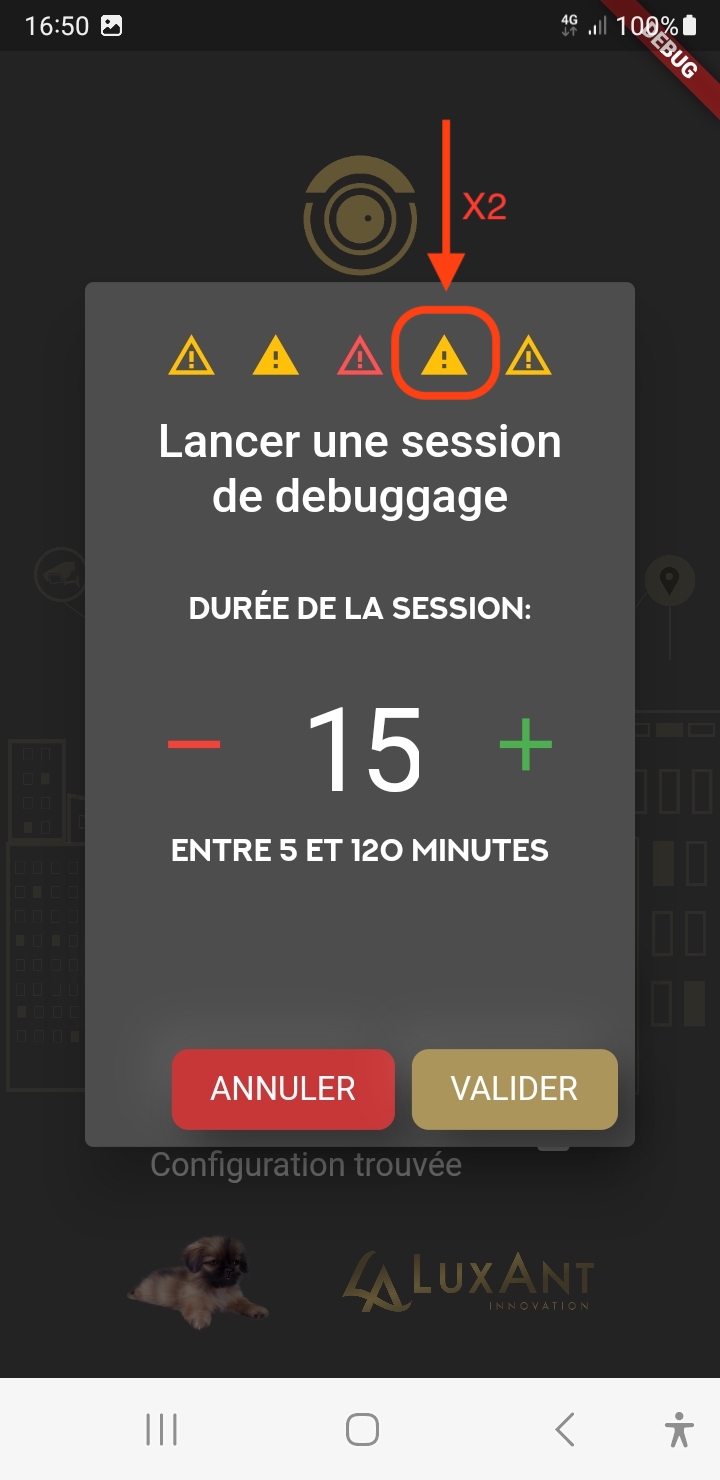Decrease session duration with the red minus
Image resolution: width=720 pixels, height=1480 pixels.
click(194, 744)
